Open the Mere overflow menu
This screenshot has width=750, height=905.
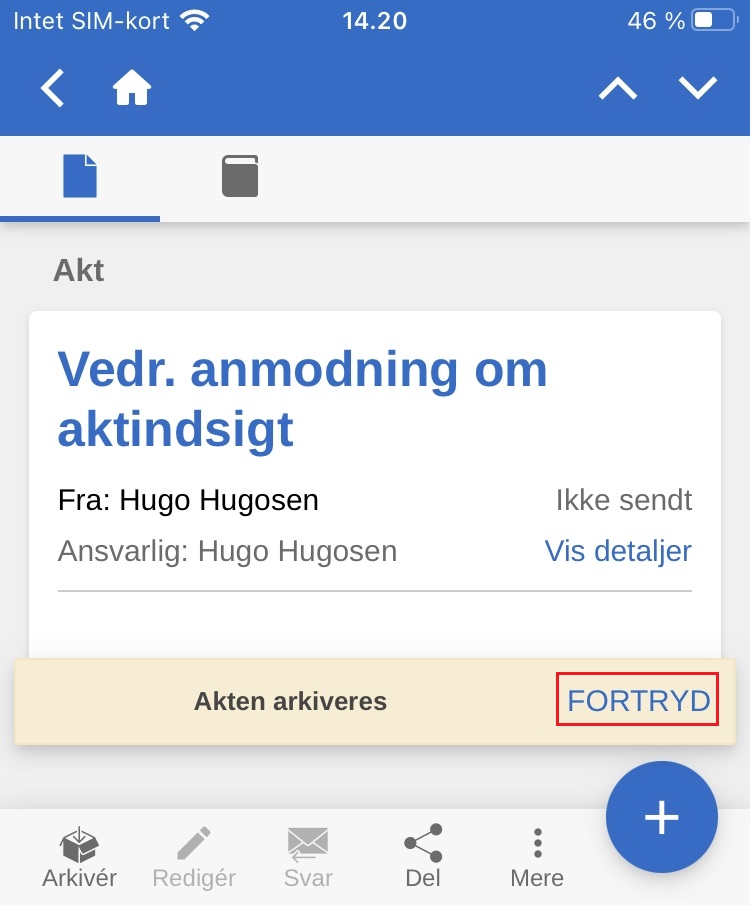point(537,857)
